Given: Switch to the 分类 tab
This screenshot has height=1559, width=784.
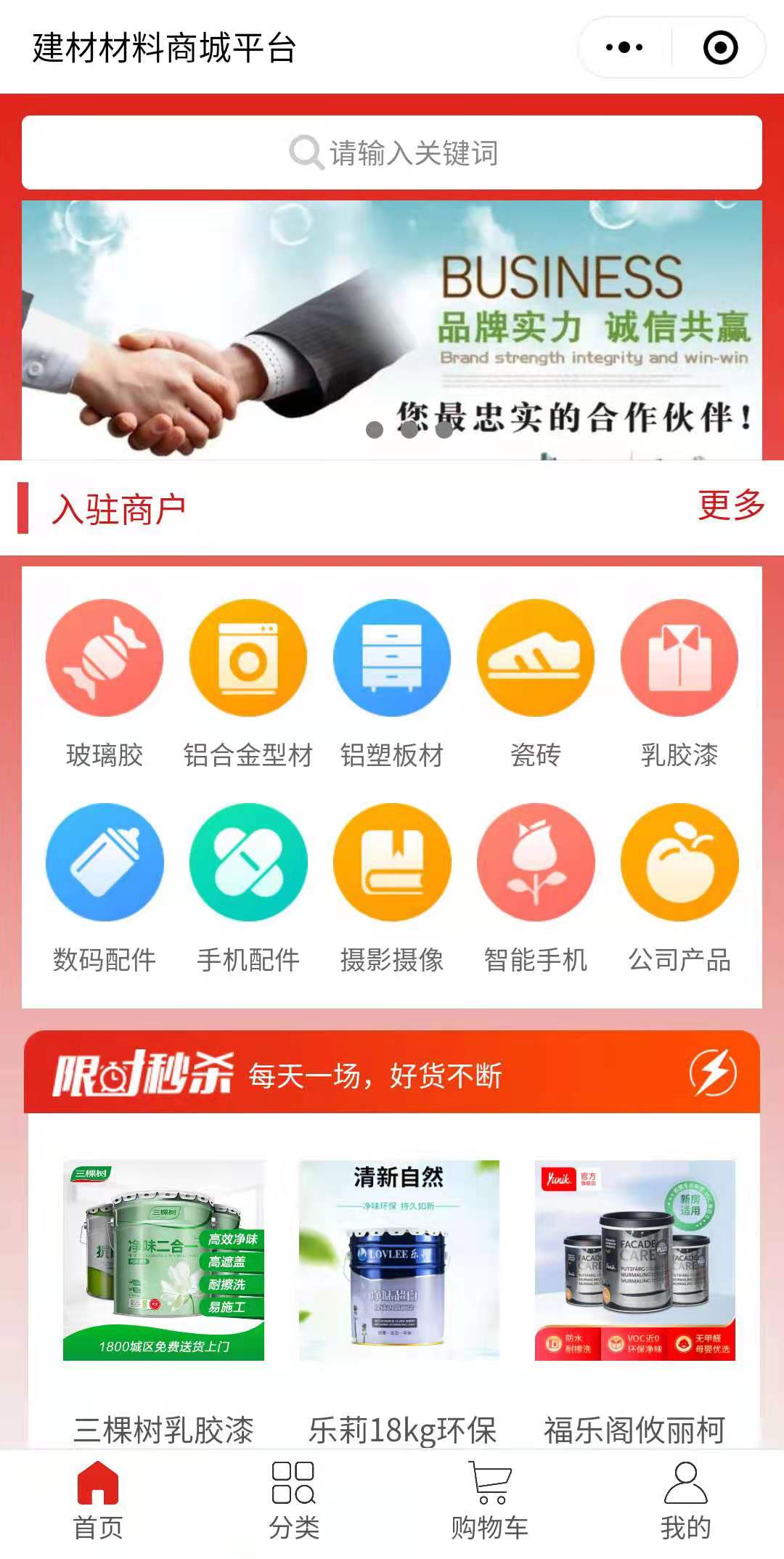Looking at the screenshot, I should click(293, 1501).
